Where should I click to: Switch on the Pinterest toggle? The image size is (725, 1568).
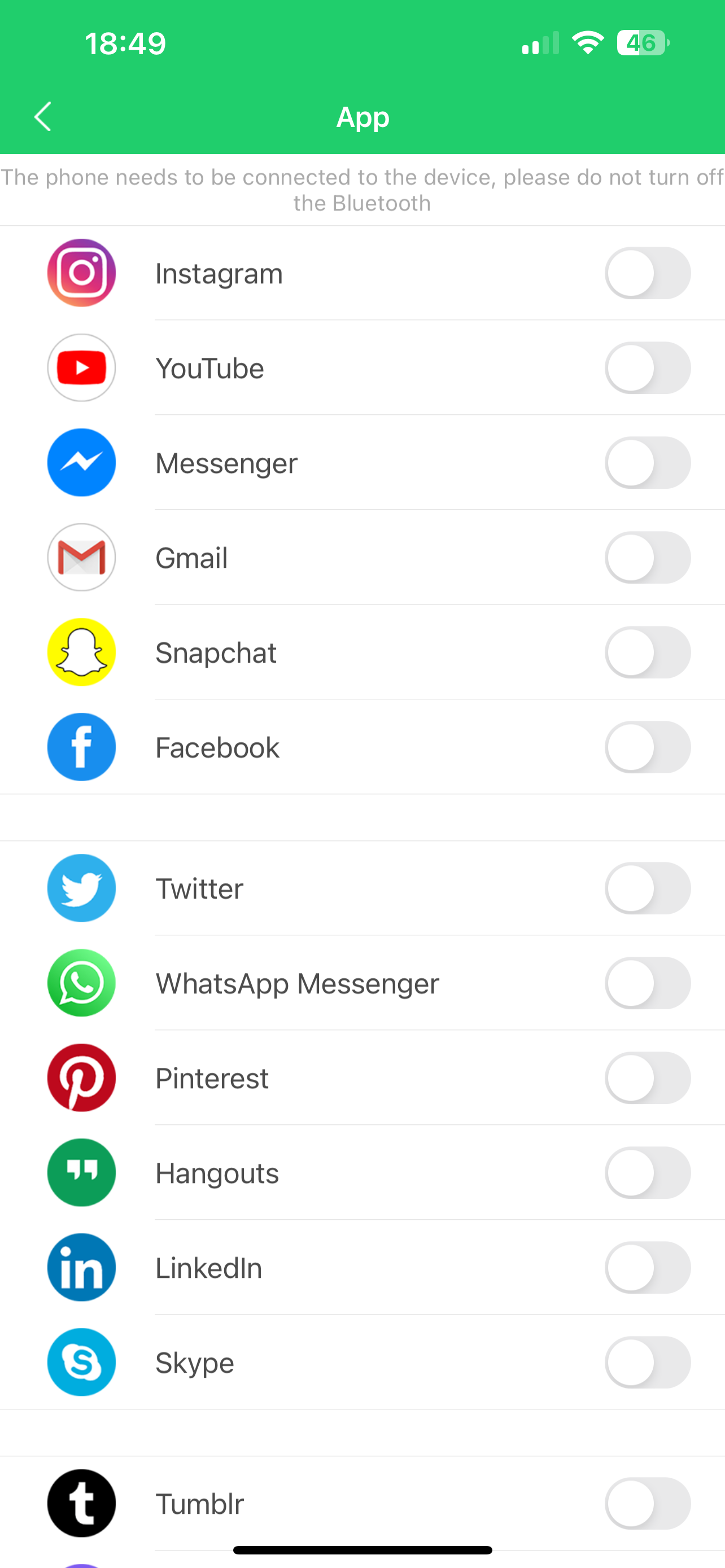point(648,1078)
